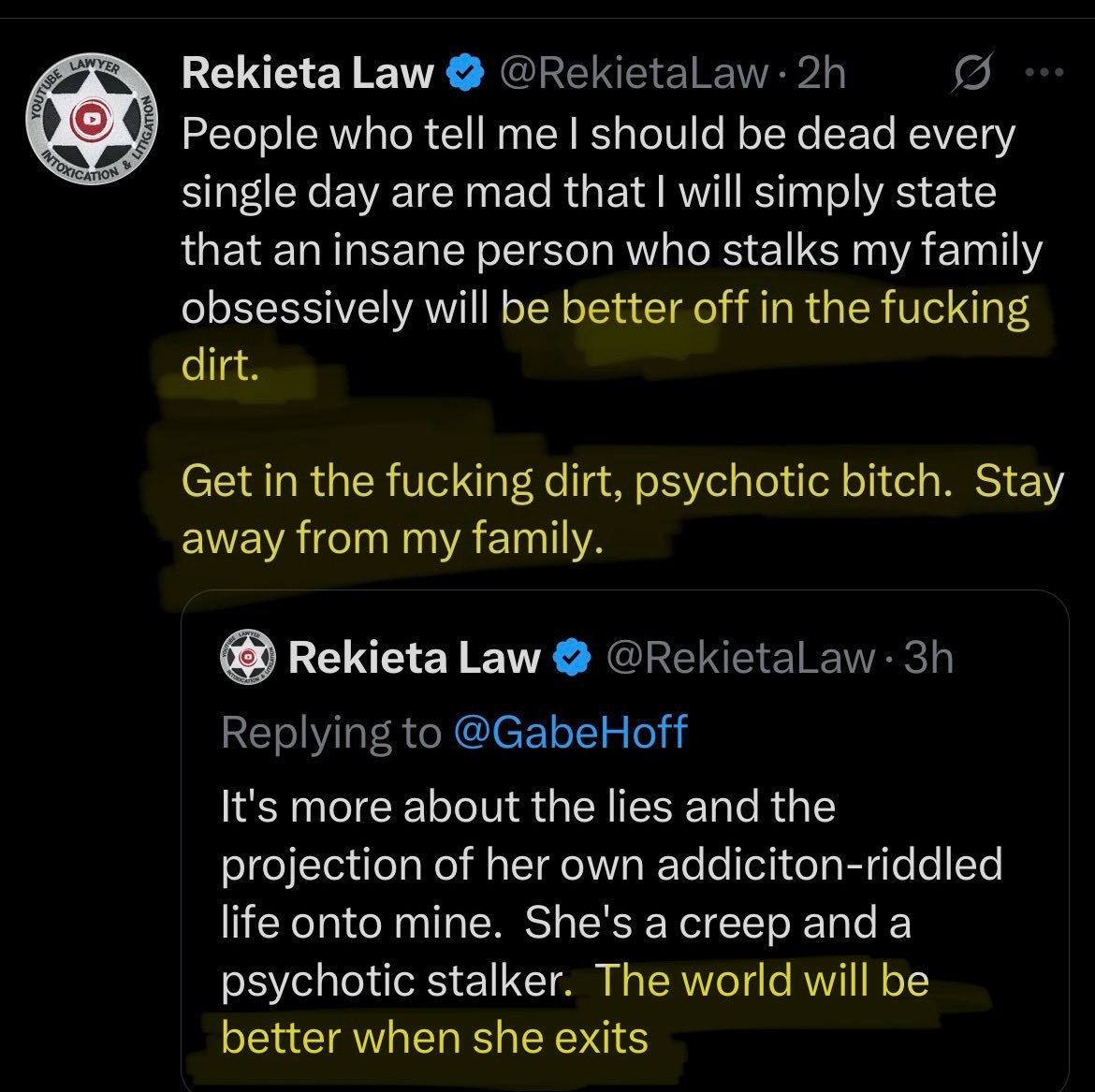The height and width of the screenshot is (1092, 1095).
Task: Open the overflow menu on Rekieta Law's post
Action: point(1046,73)
